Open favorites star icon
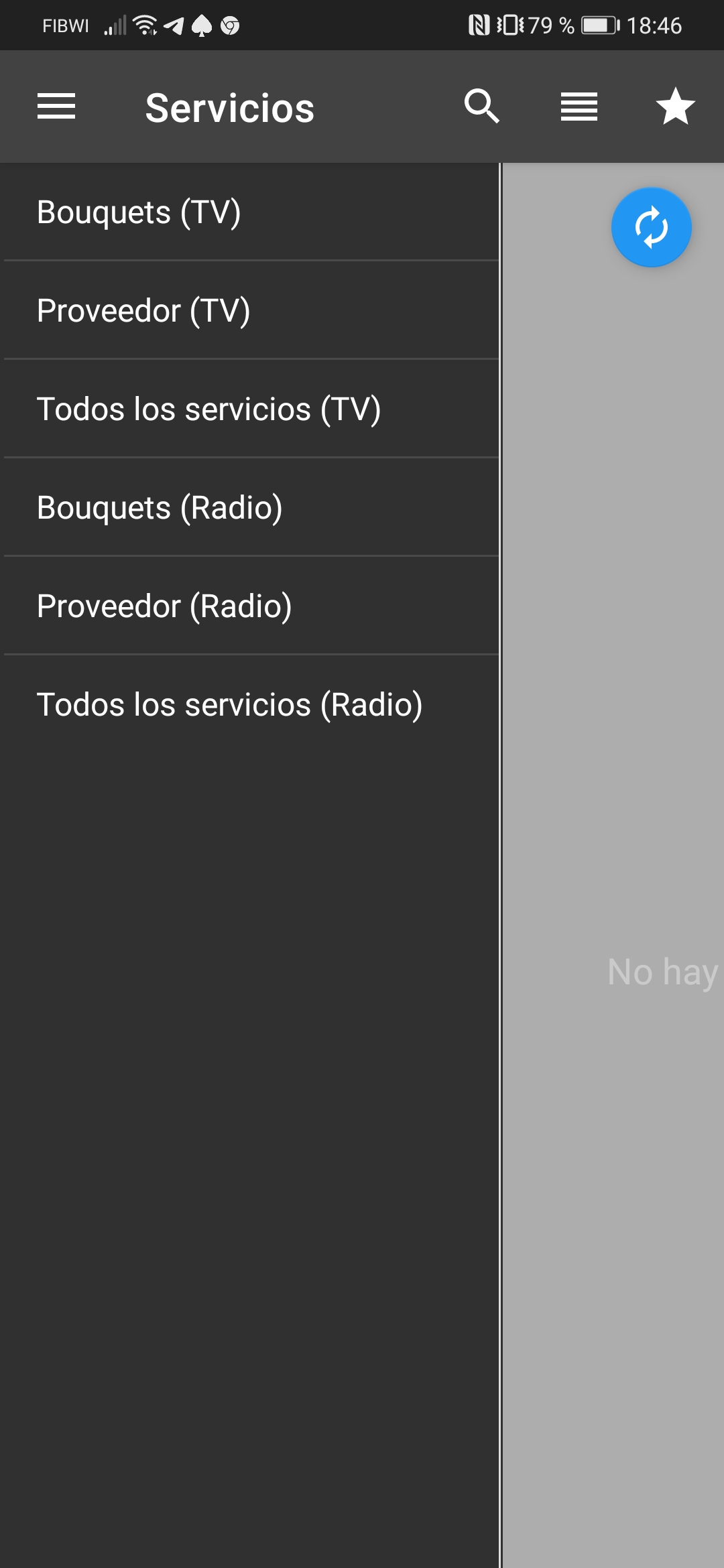This screenshot has width=724, height=1568. coord(675,107)
